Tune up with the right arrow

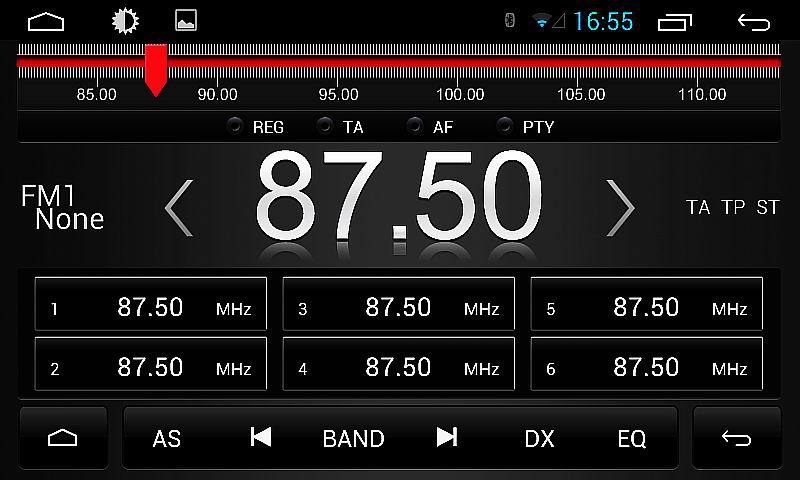pyautogui.click(x=620, y=208)
